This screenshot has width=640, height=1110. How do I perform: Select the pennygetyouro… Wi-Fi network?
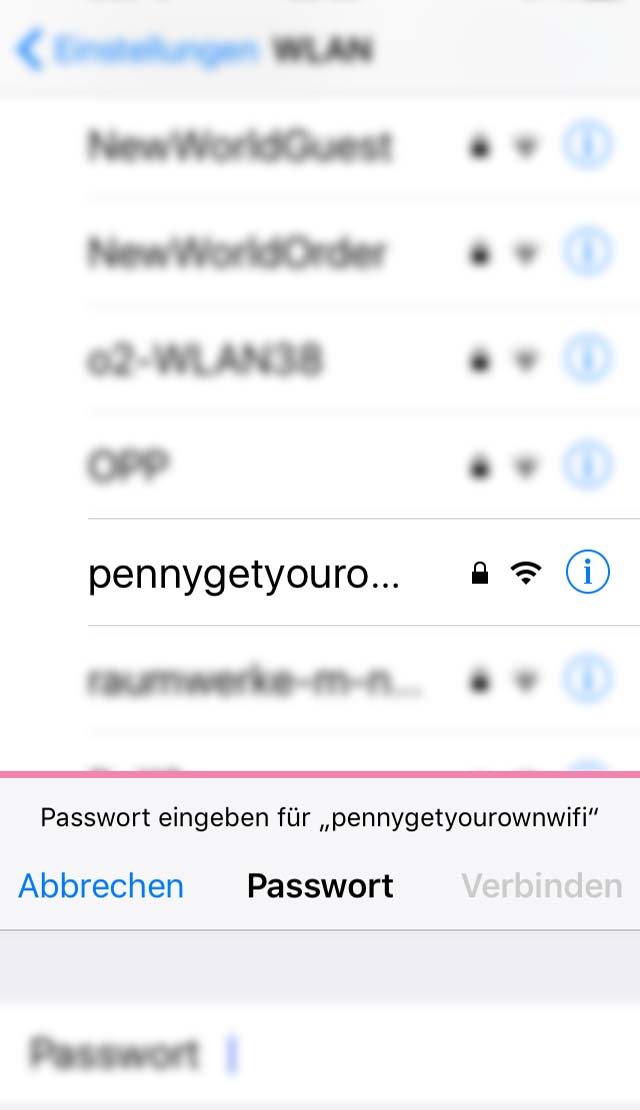[x=245, y=573]
